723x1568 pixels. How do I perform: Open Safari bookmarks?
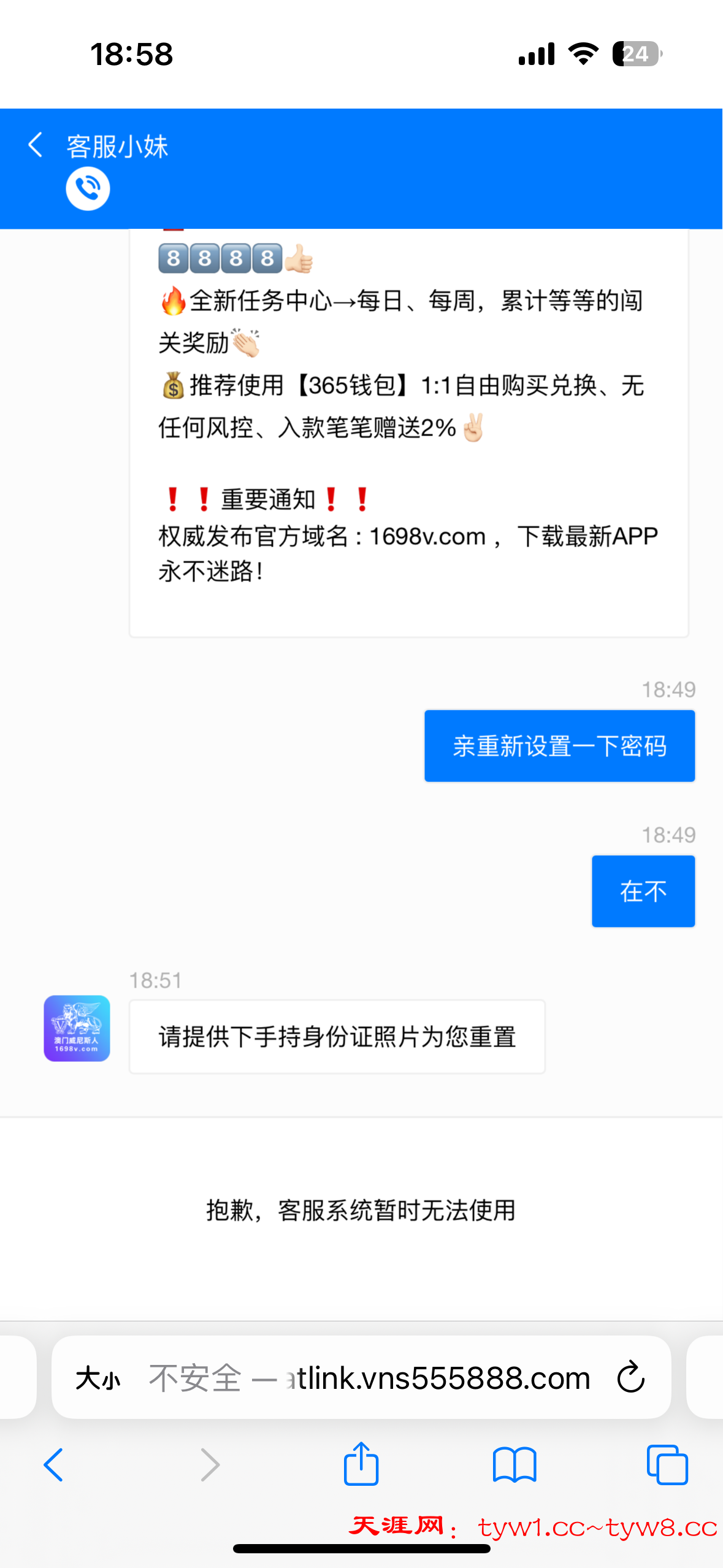514,1465
